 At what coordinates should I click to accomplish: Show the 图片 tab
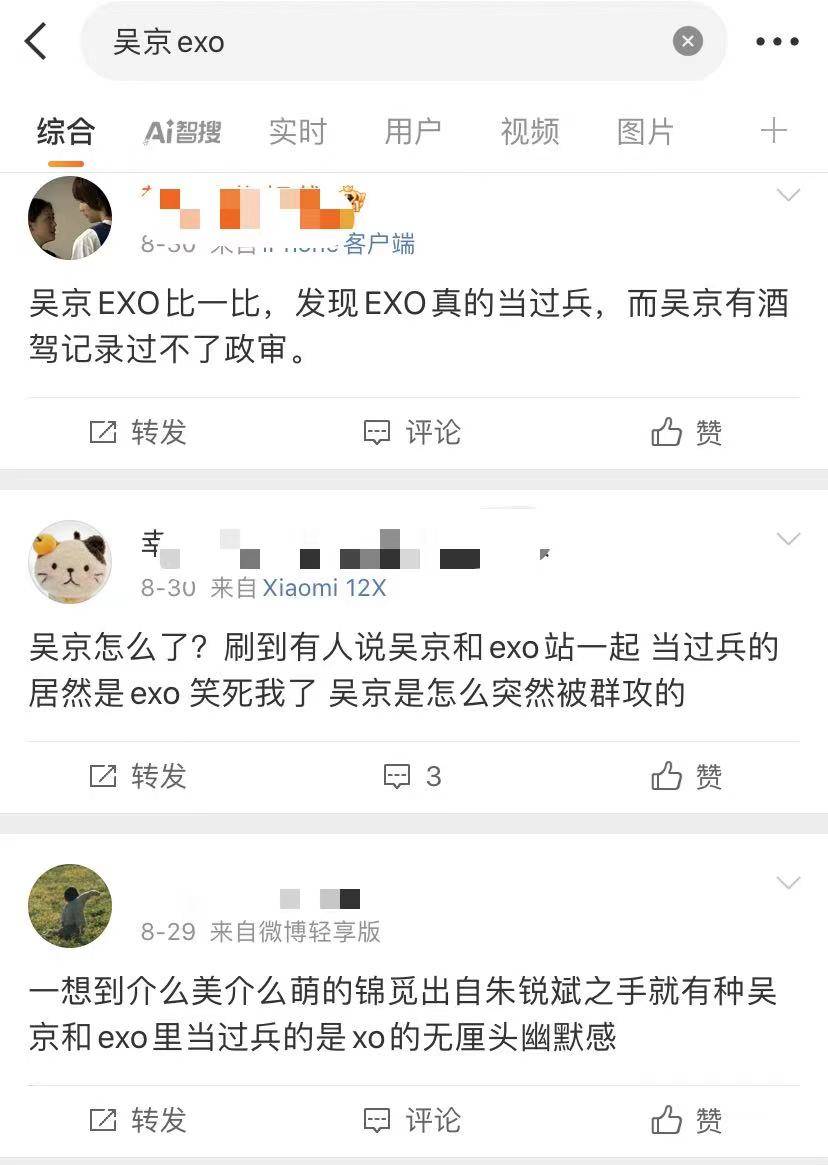(645, 132)
